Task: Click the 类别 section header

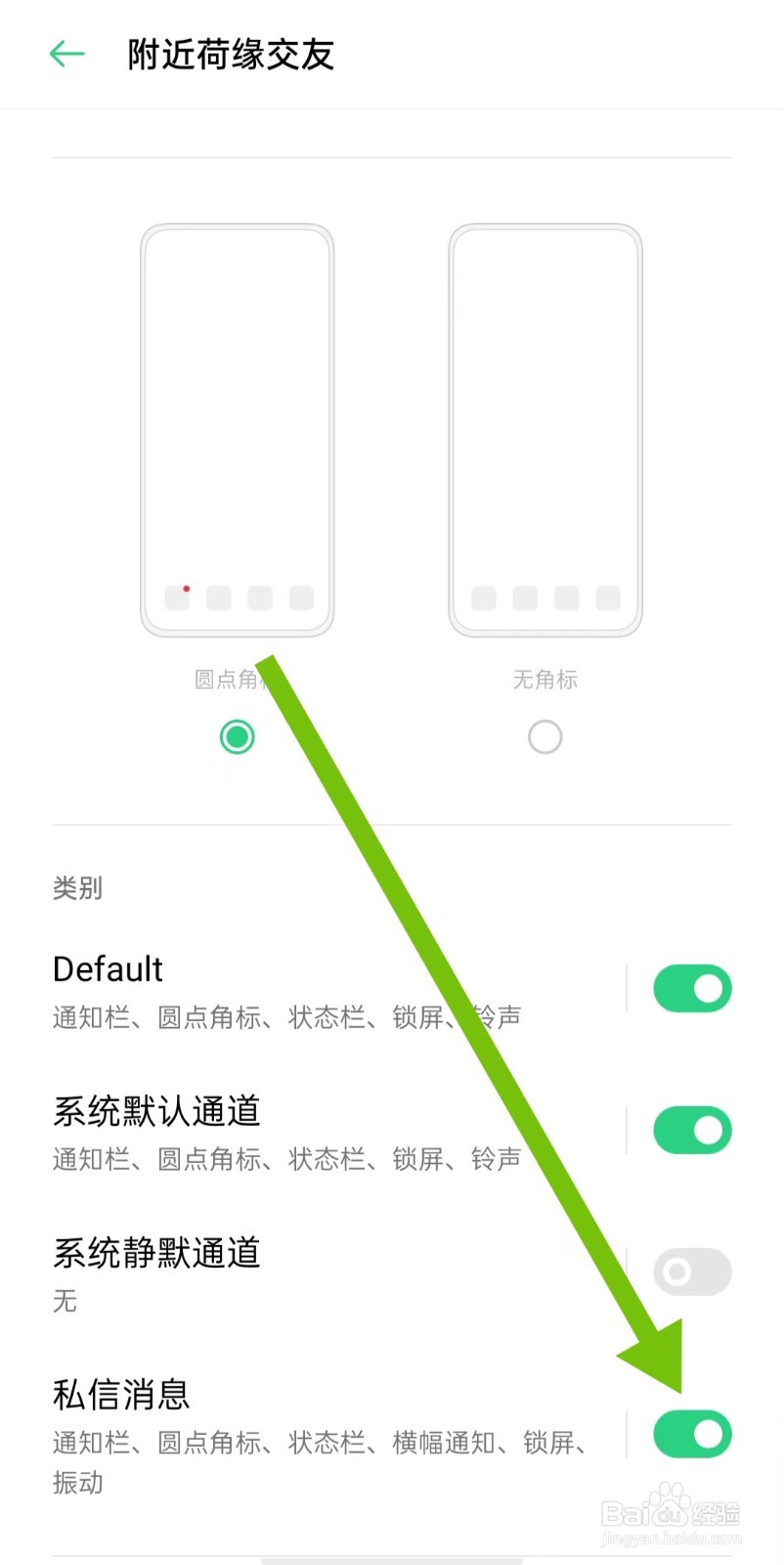Action: (x=77, y=888)
